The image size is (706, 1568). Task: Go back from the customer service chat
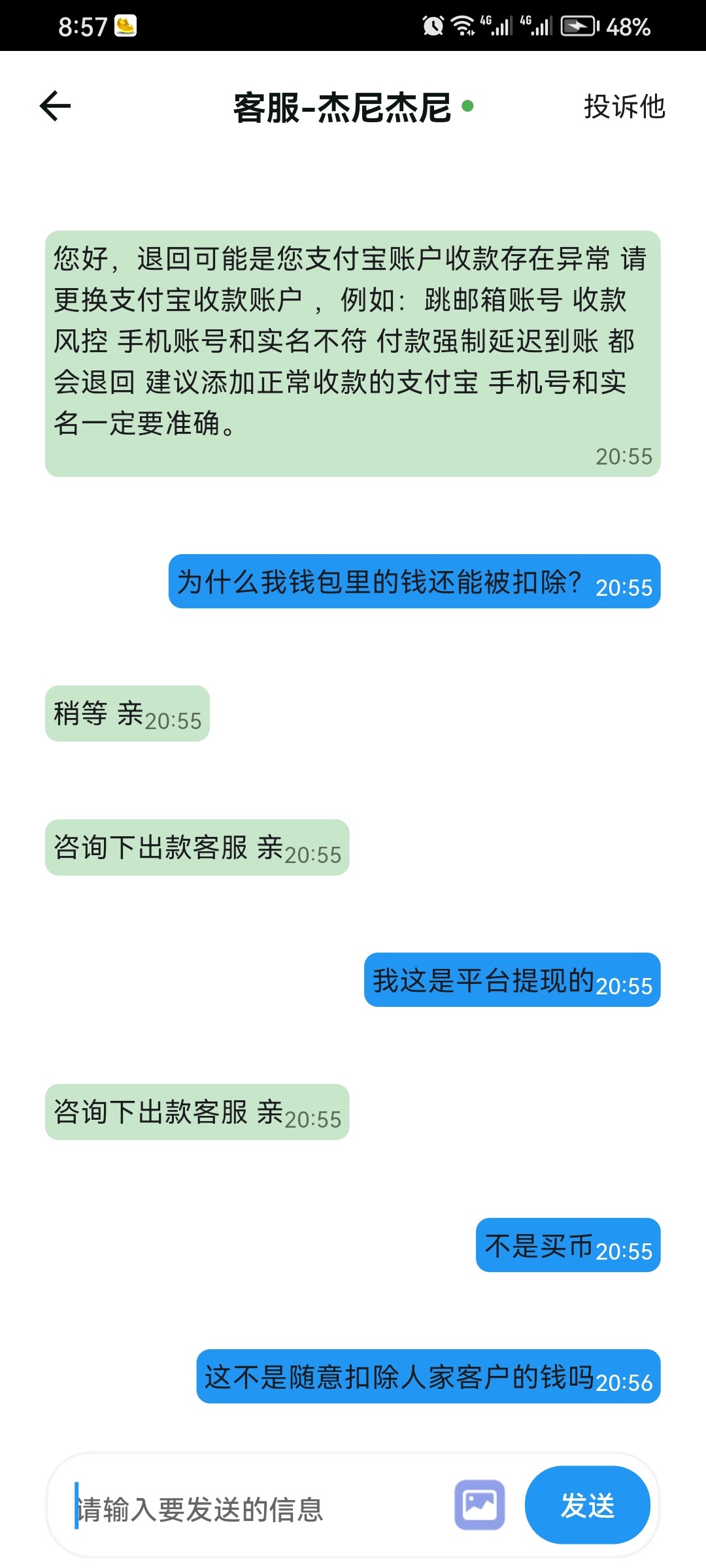pyautogui.click(x=55, y=106)
